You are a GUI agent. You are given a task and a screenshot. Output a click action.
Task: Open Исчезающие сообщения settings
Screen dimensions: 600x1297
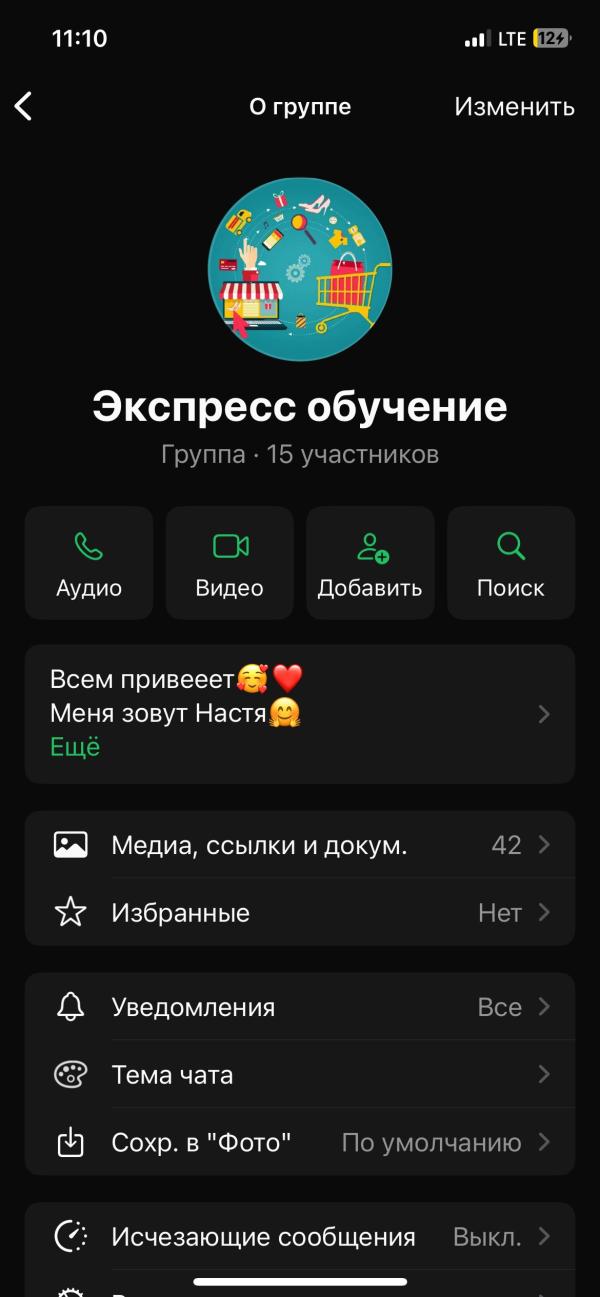click(300, 1237)
